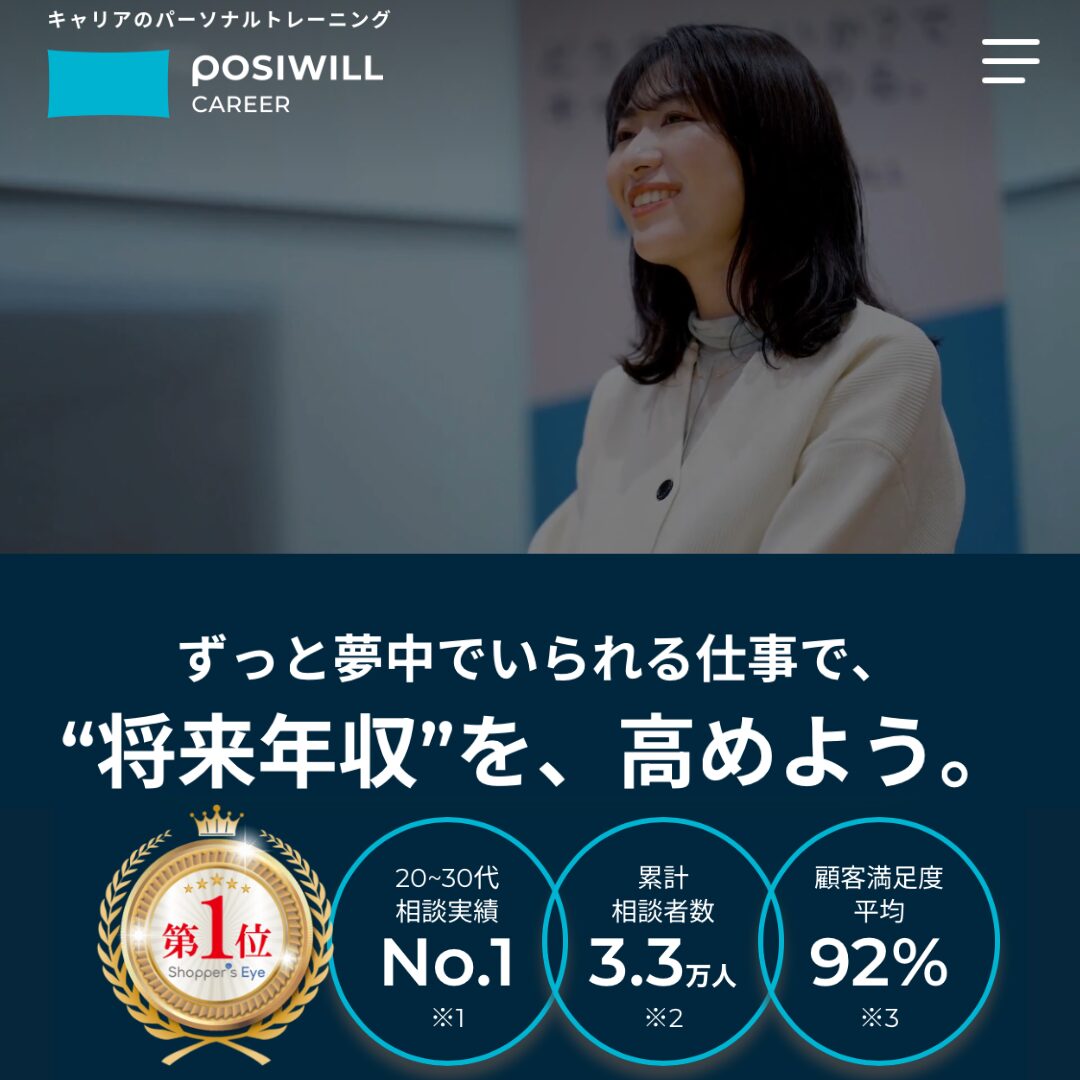Image resolution: width=1080 pixels, height=1080 pixels.
Task: Open the hamburger menu
Action: coord(1010,61)
